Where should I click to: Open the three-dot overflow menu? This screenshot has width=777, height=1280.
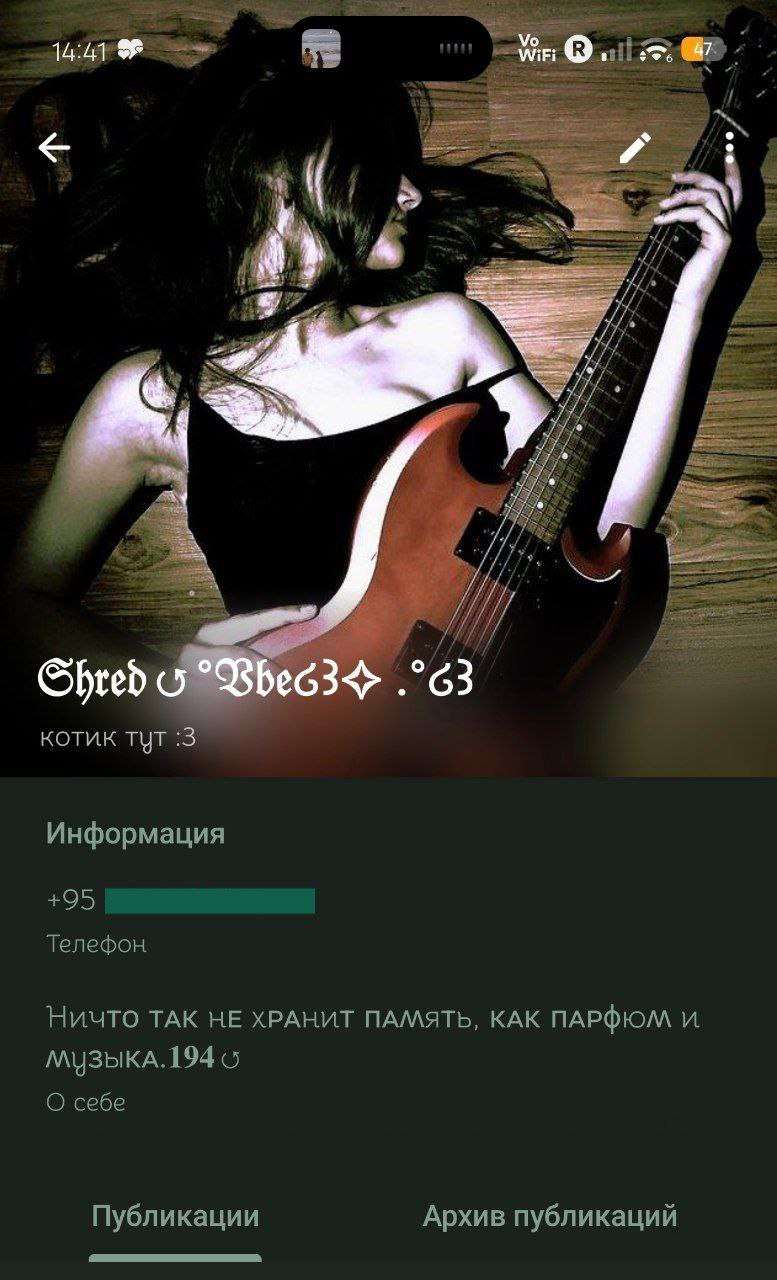tap(729, 148)
